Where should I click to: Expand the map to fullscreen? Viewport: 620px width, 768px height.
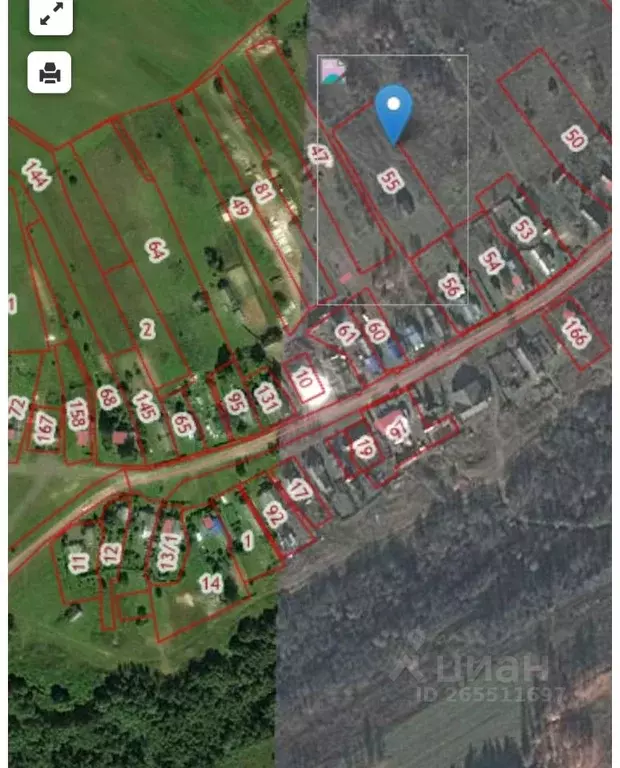click(49, 14)
